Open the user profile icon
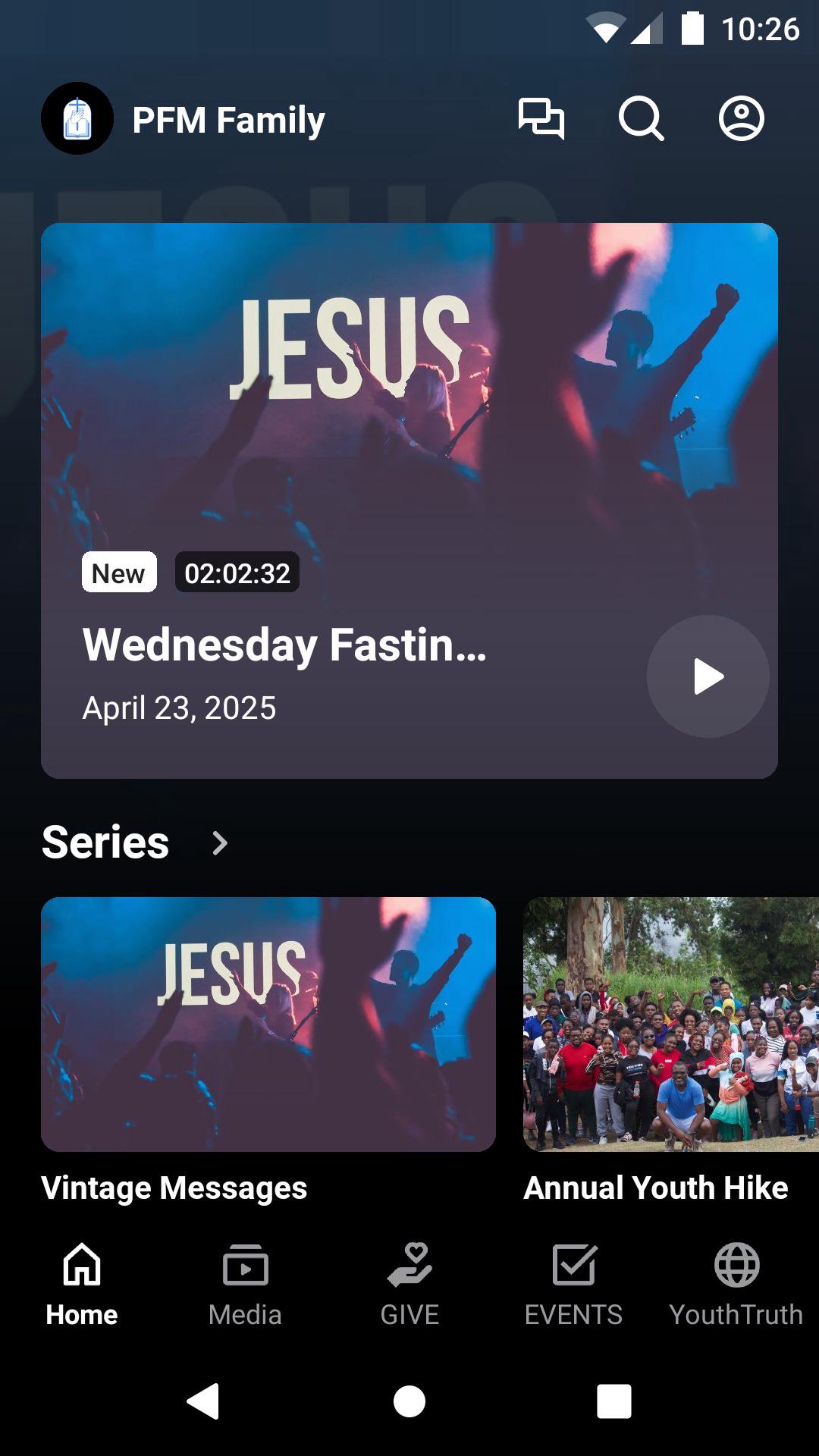819x1456 pixels. (741, 119)
